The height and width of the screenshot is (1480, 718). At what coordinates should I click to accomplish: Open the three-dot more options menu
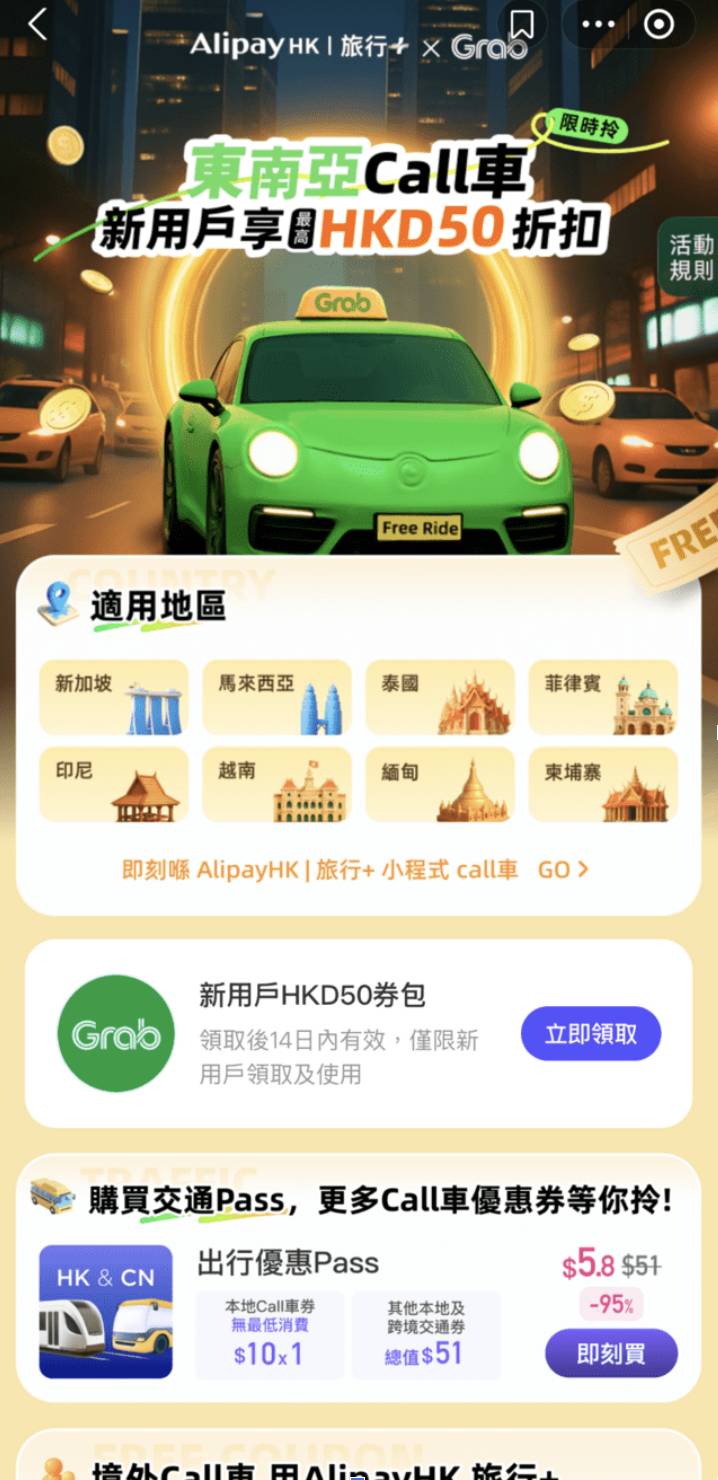coord(599,25)
